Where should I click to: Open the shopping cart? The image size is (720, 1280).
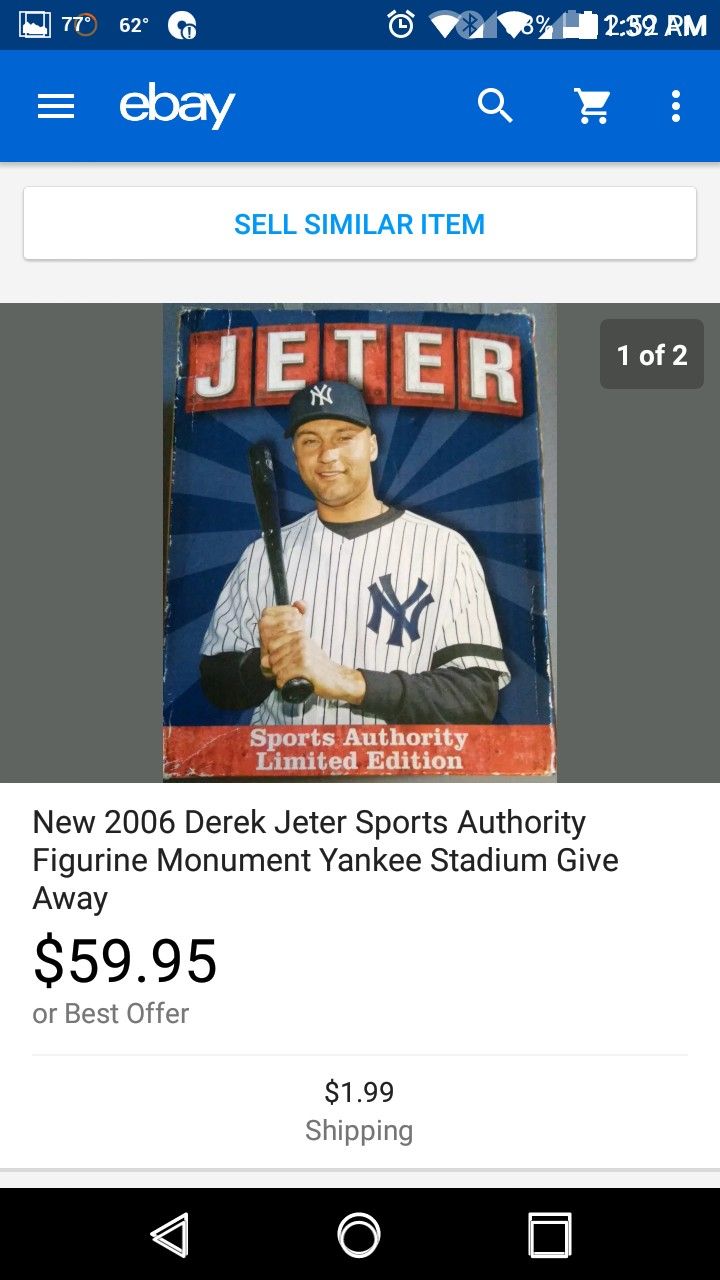[x=592, y=106]
